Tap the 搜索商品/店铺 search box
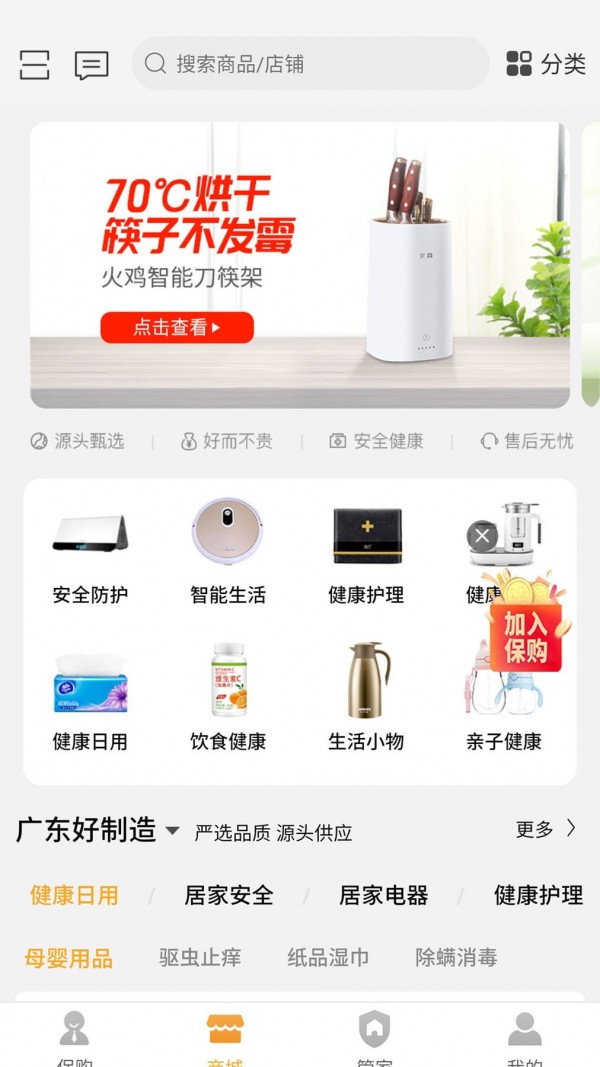This screenshot has width=600, height=1067. click(310, 64)
